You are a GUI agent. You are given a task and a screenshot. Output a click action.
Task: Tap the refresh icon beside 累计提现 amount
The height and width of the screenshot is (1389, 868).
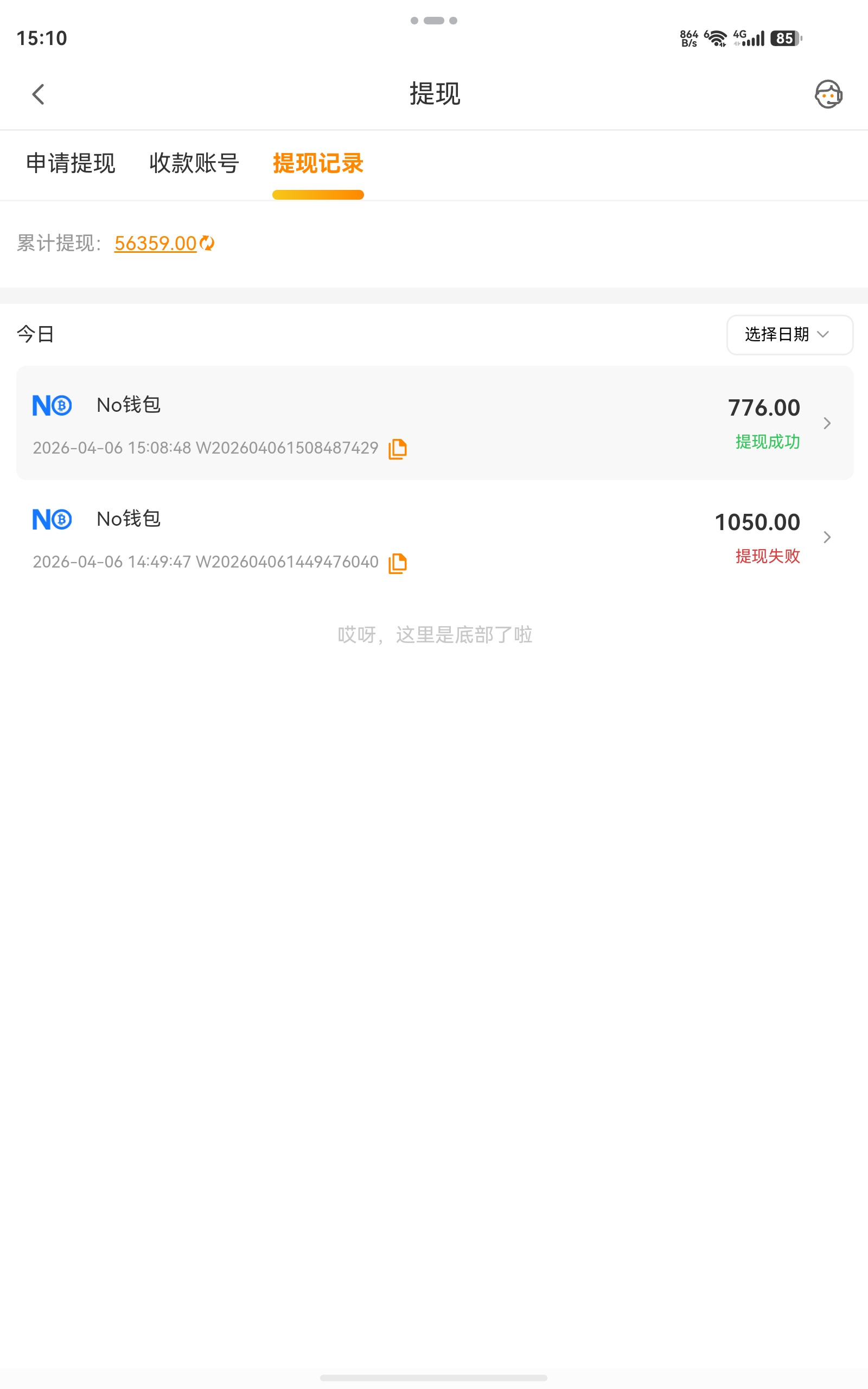(x=207, y=243)
